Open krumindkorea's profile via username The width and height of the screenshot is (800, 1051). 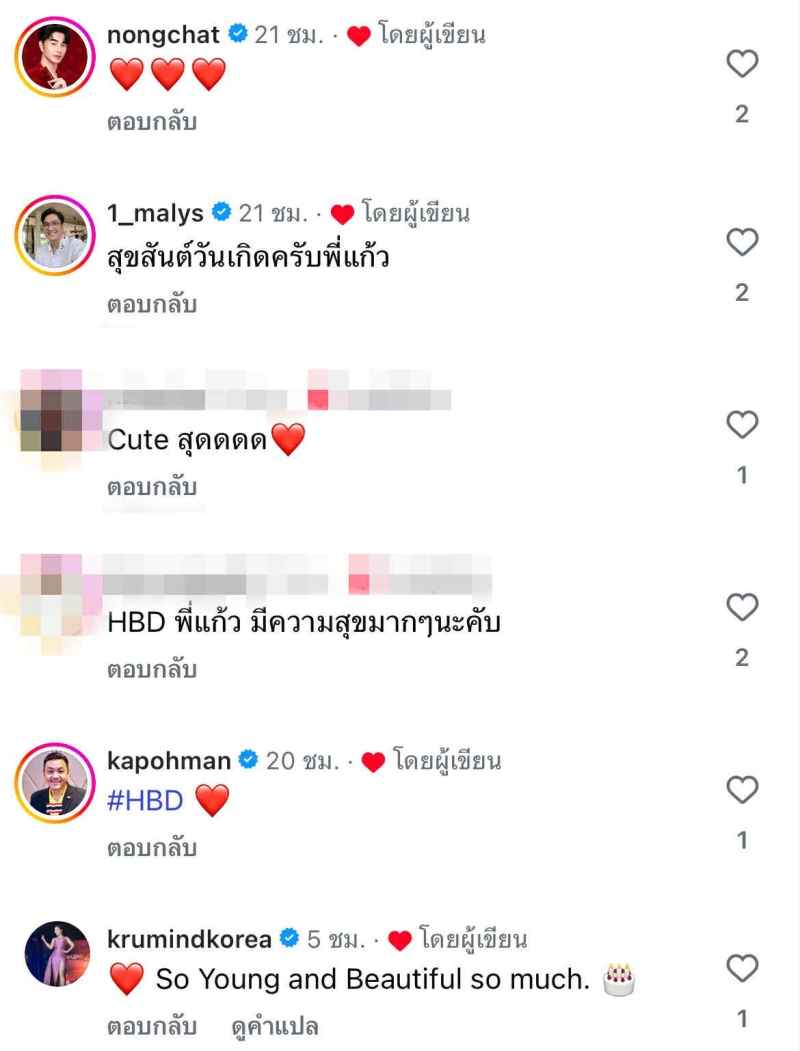[x=188, y=939]
